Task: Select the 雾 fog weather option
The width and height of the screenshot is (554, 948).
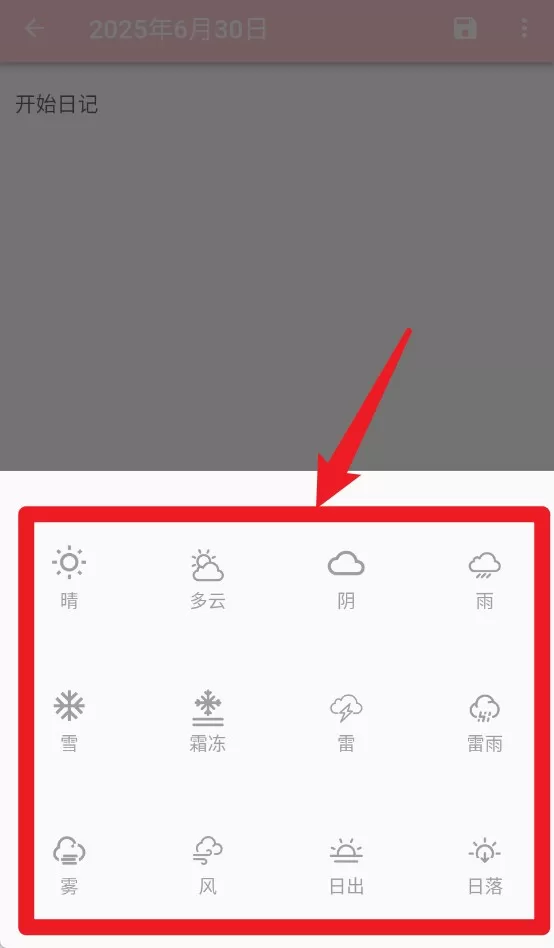Action: coord(69,865)
